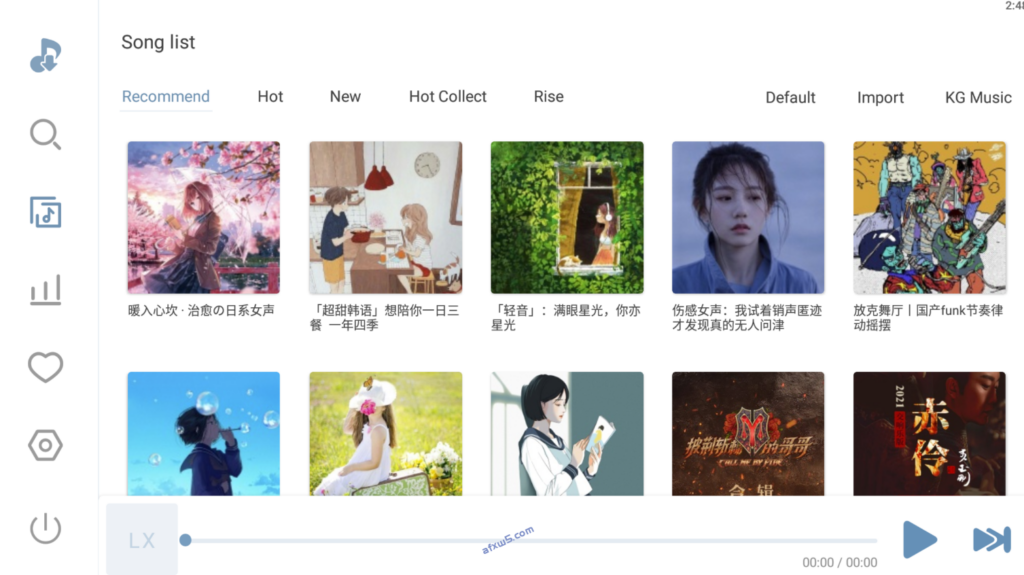Open the playlist 暖入心坎·治愈の日系女声

203,217
